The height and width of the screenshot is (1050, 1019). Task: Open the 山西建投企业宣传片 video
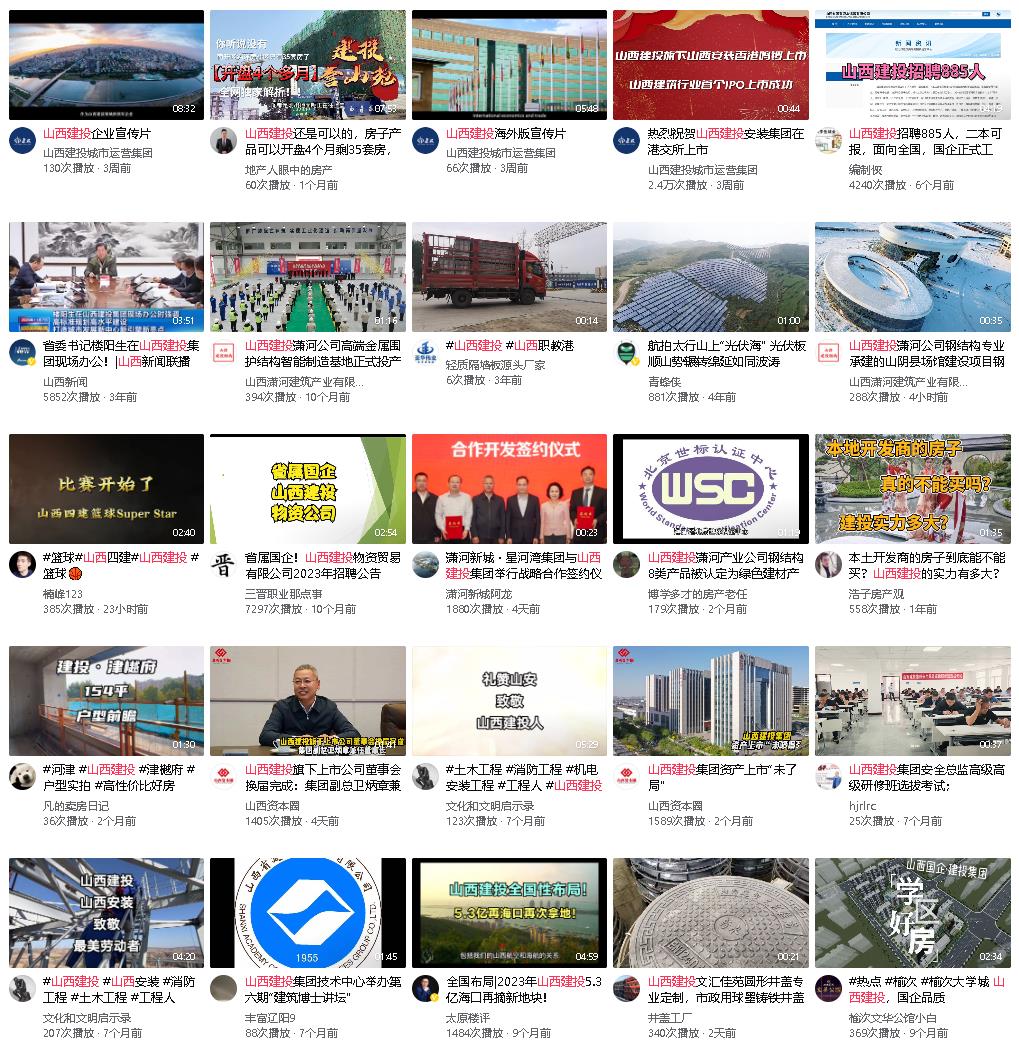tap(106, 65)
